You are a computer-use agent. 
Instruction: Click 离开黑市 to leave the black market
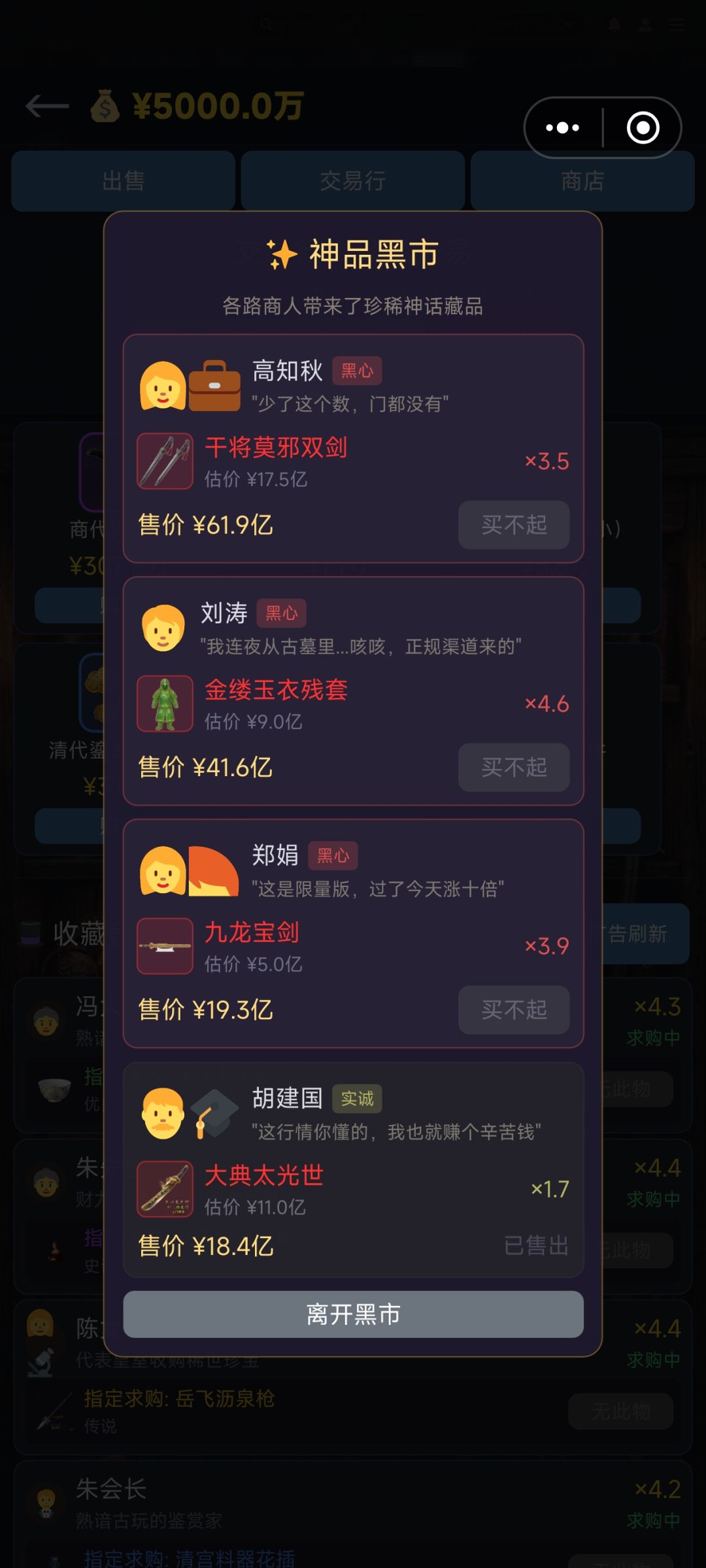click(352, 1315)
